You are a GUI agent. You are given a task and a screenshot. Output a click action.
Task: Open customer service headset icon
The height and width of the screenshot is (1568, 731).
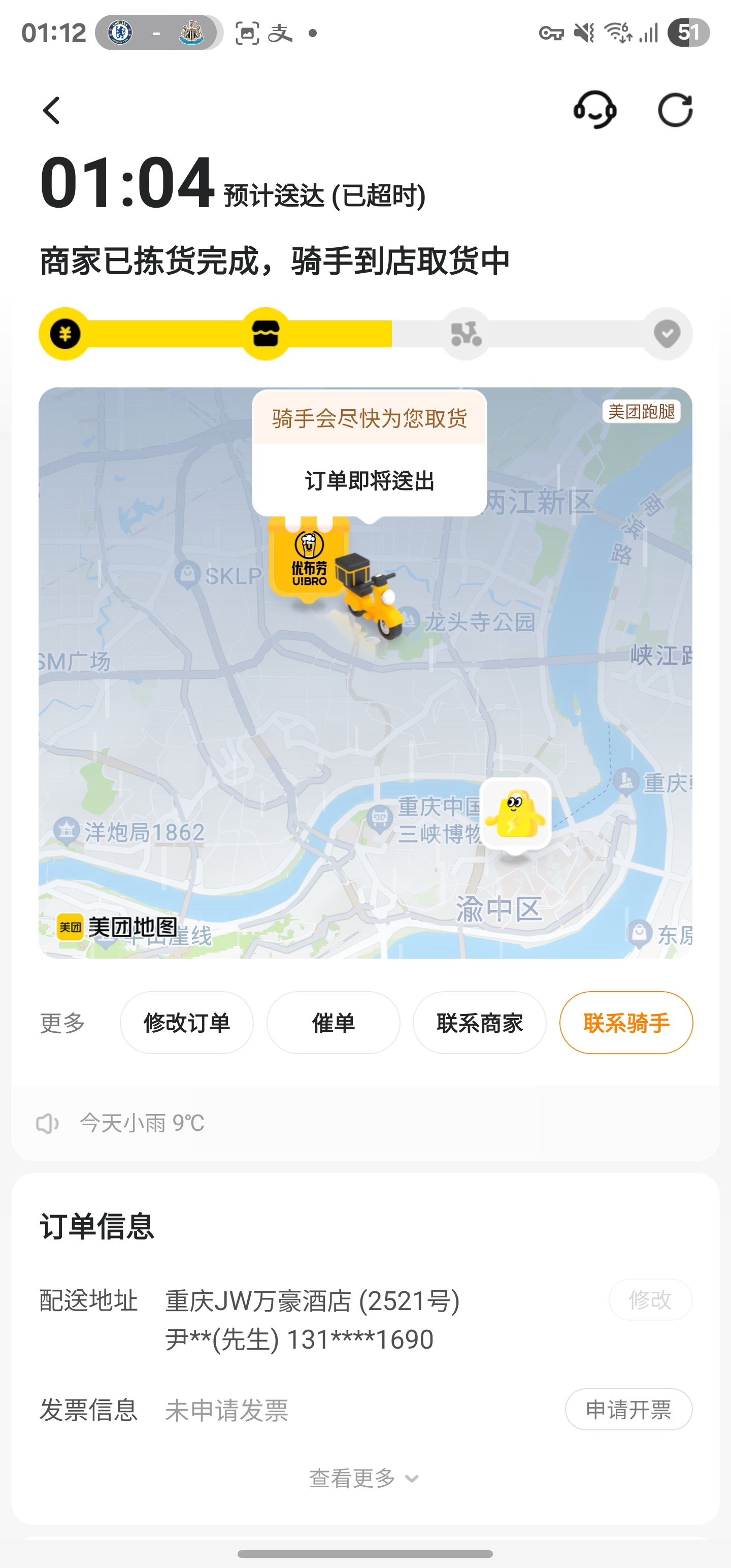(594, 110)
